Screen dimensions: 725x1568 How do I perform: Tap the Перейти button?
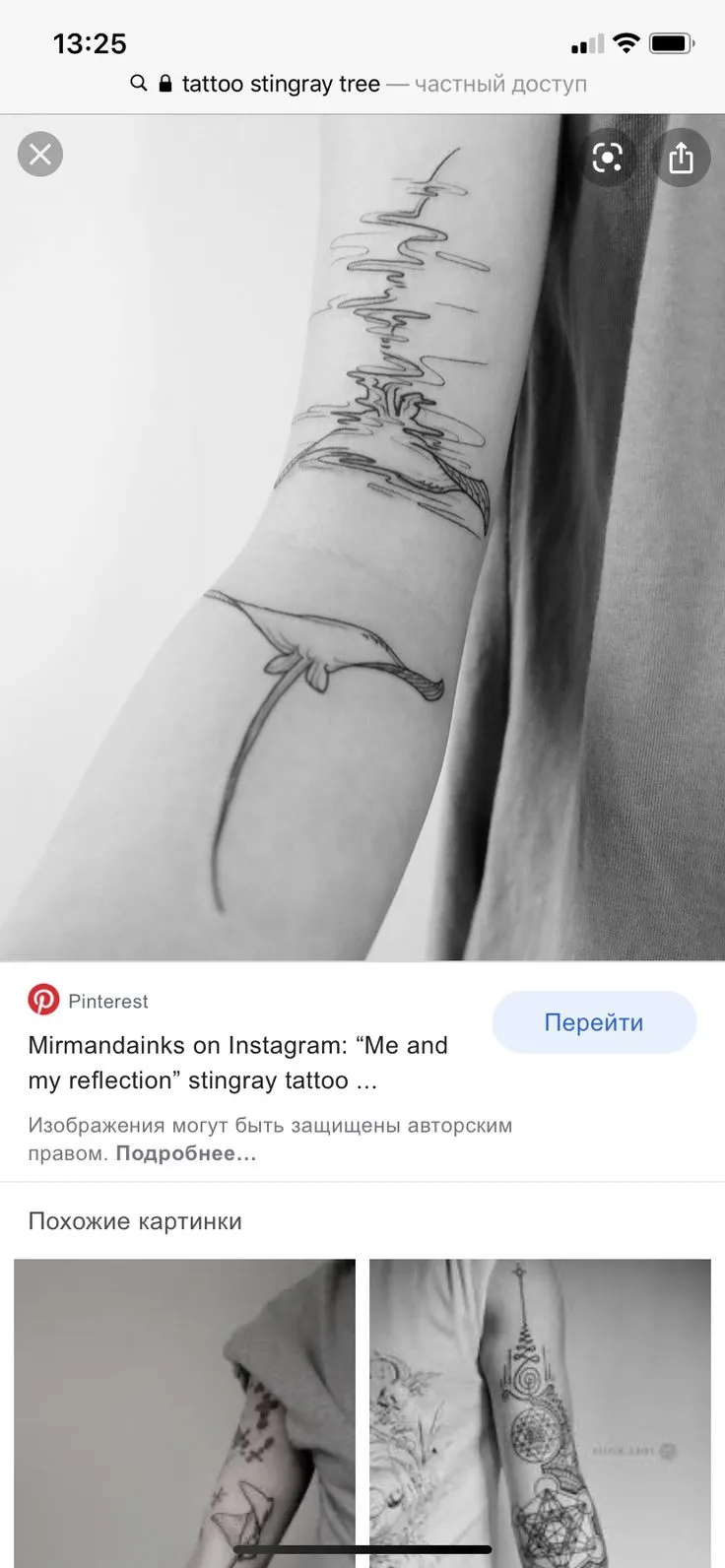click(594, 1022)
